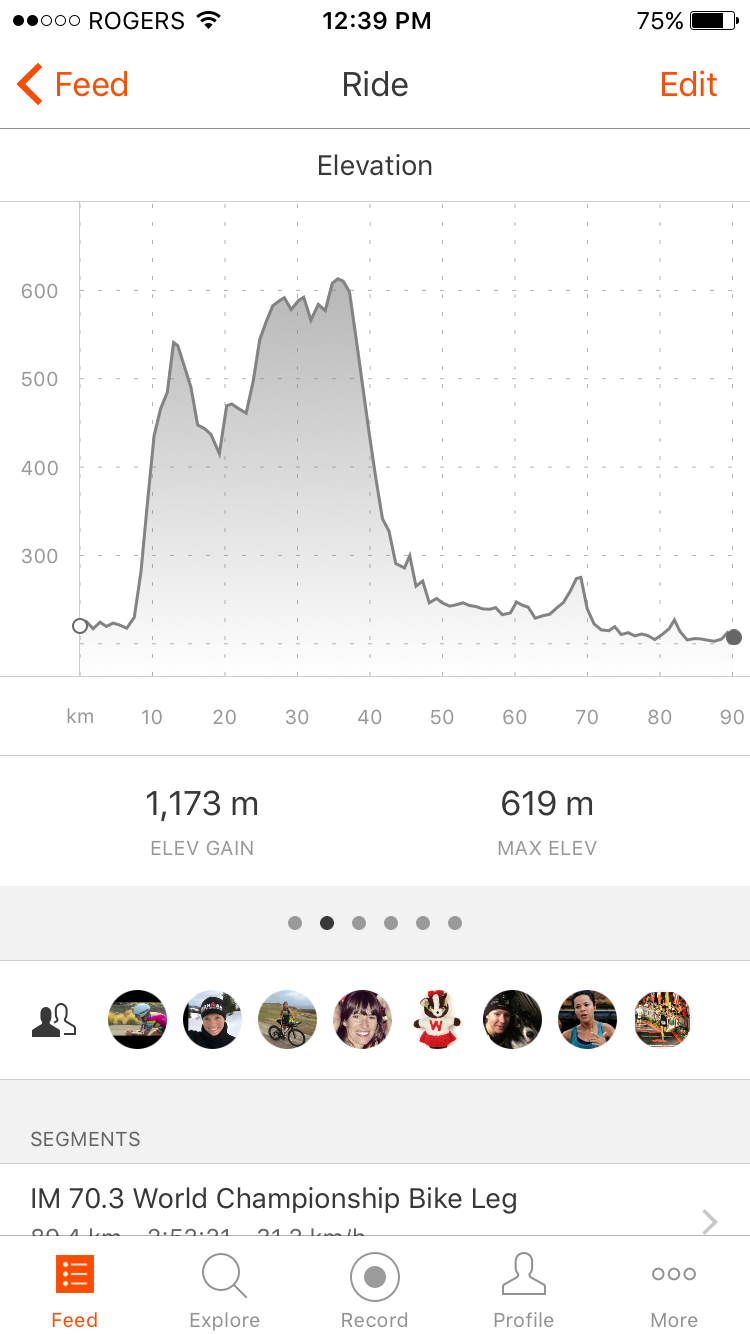Go back to the Feed
Image resolution: width=750 pixels, height=1334 pixels.
(x=73, y=85)
